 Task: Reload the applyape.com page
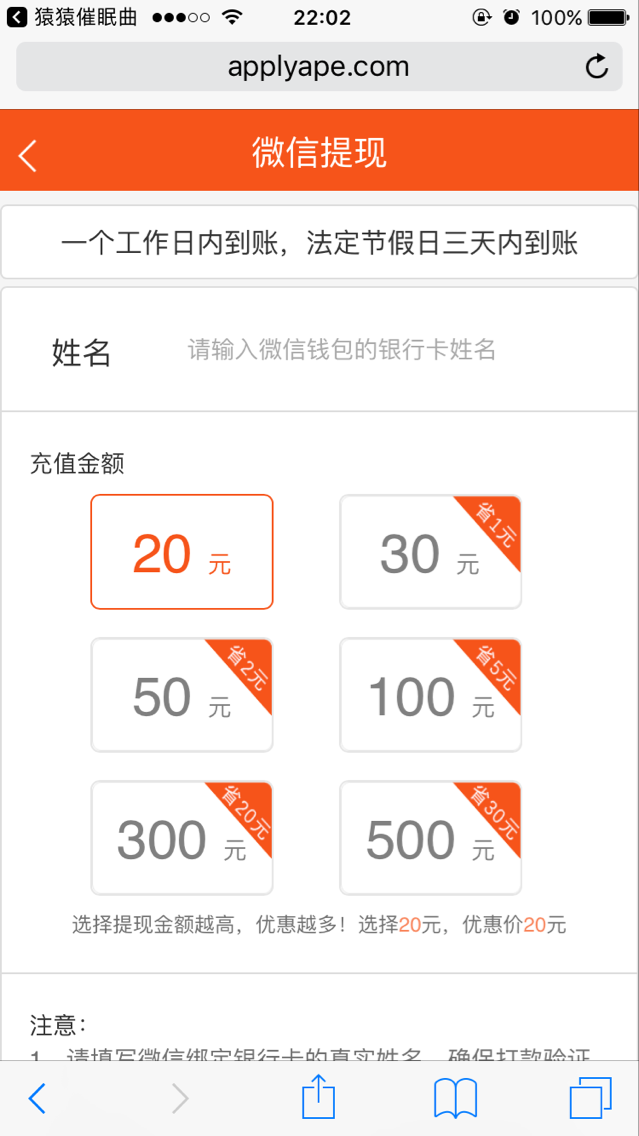[596, 67]
